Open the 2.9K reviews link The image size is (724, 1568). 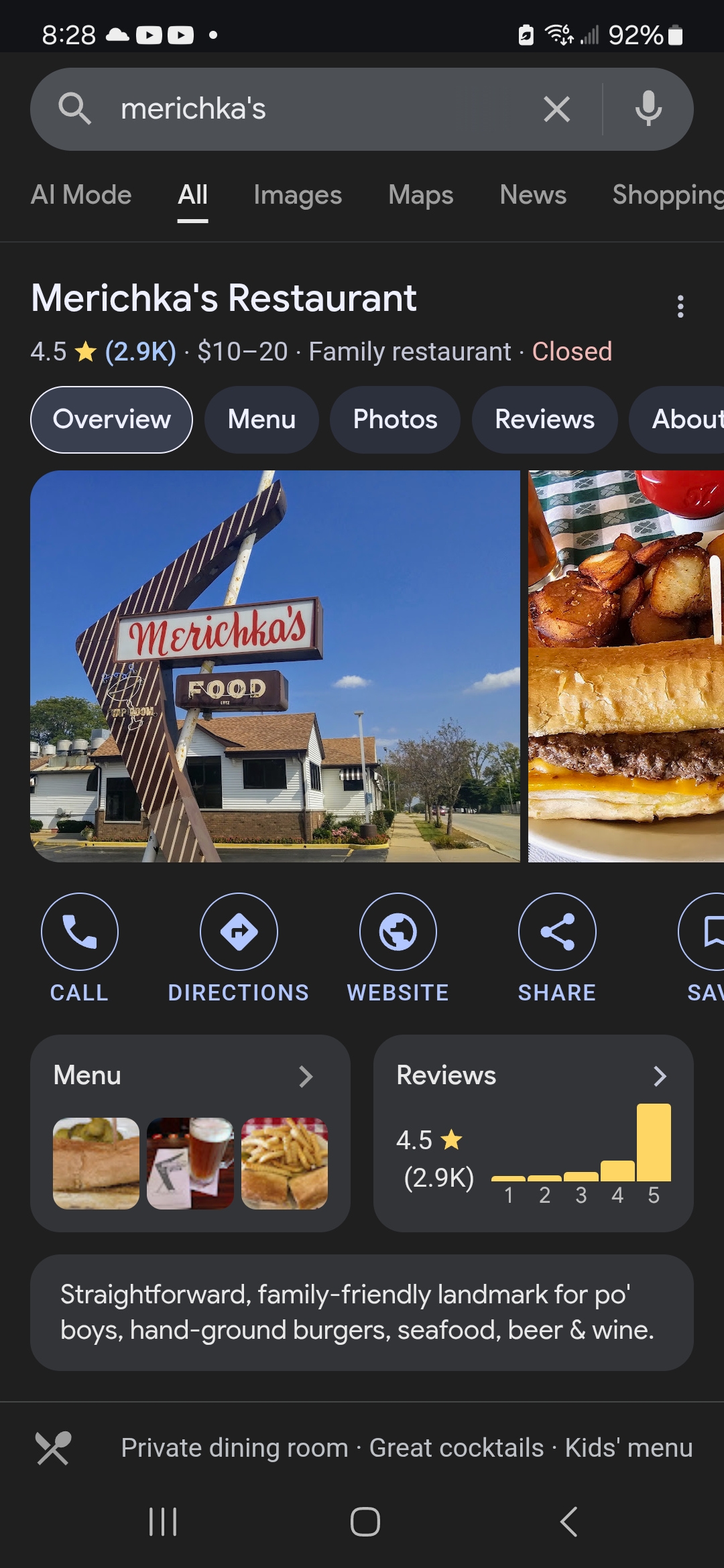pyautogui.click(x=141, y=352)
